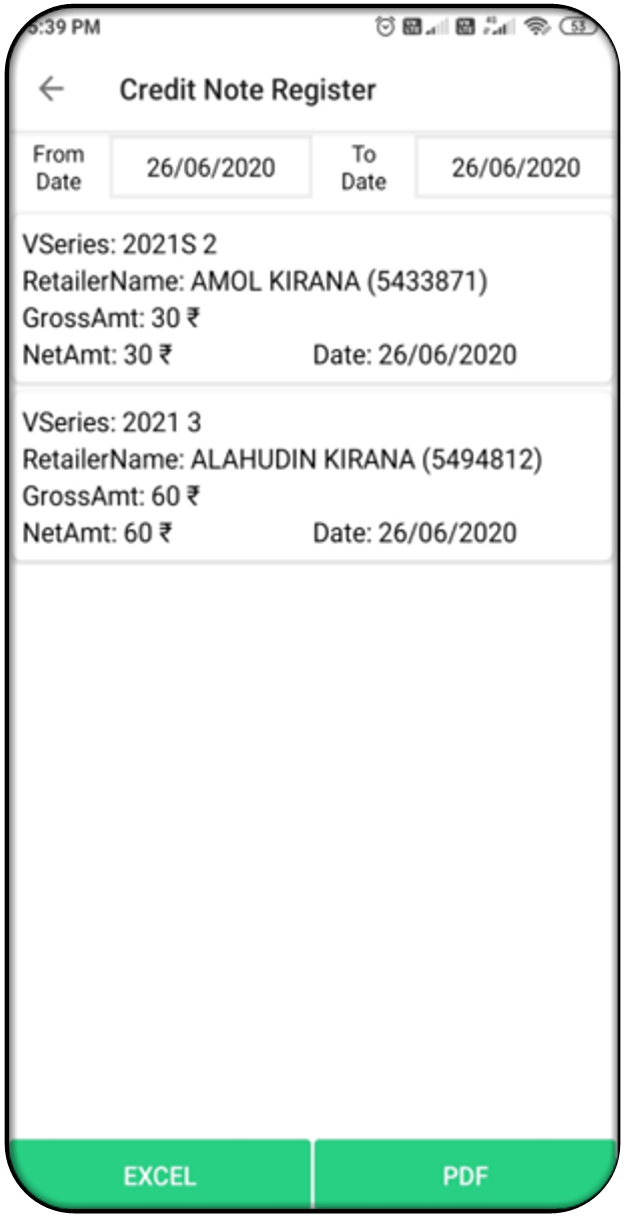Export the register to EXCEL
Image resolution: width=626 pixels, height=1219 pixels.
[160, 1175]
